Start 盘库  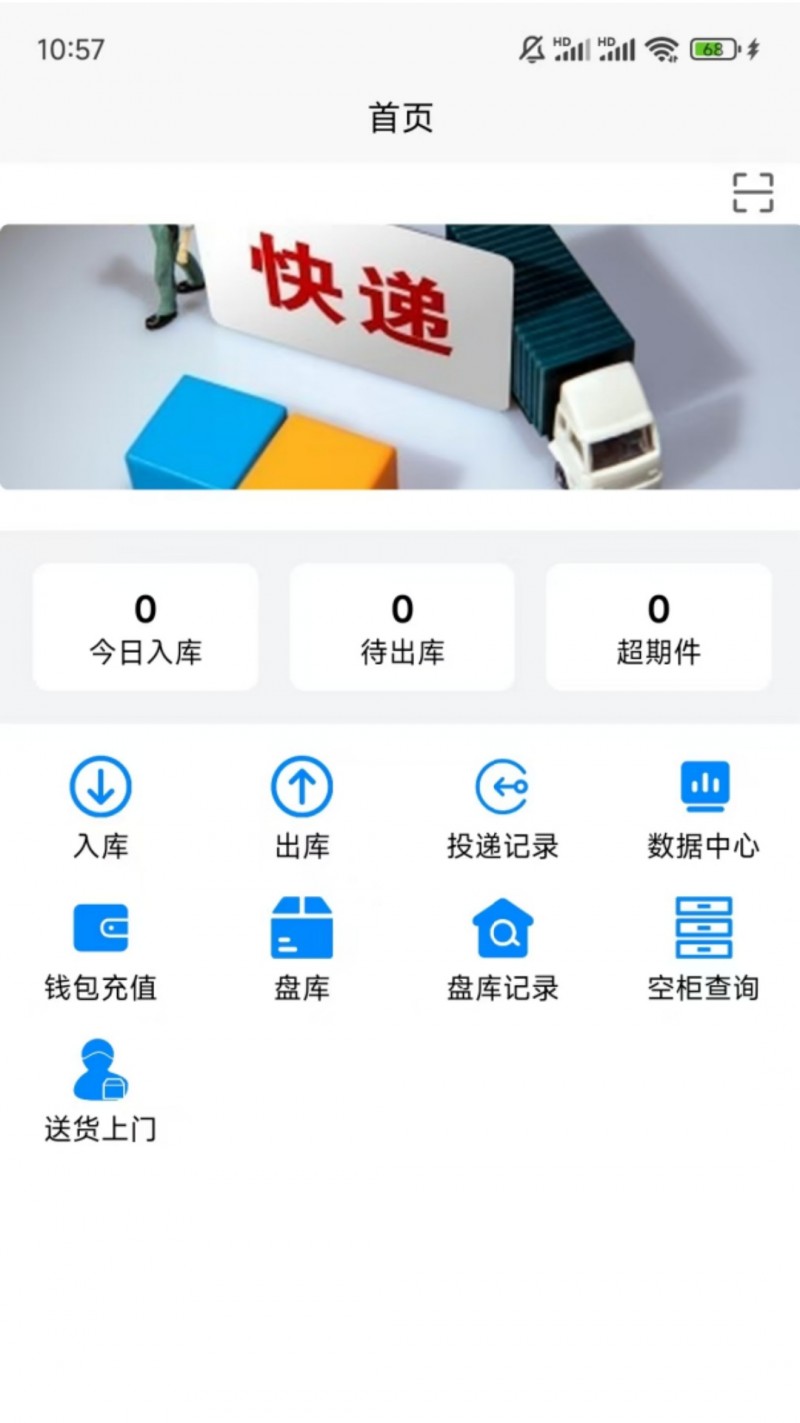[x=302, y=948]
